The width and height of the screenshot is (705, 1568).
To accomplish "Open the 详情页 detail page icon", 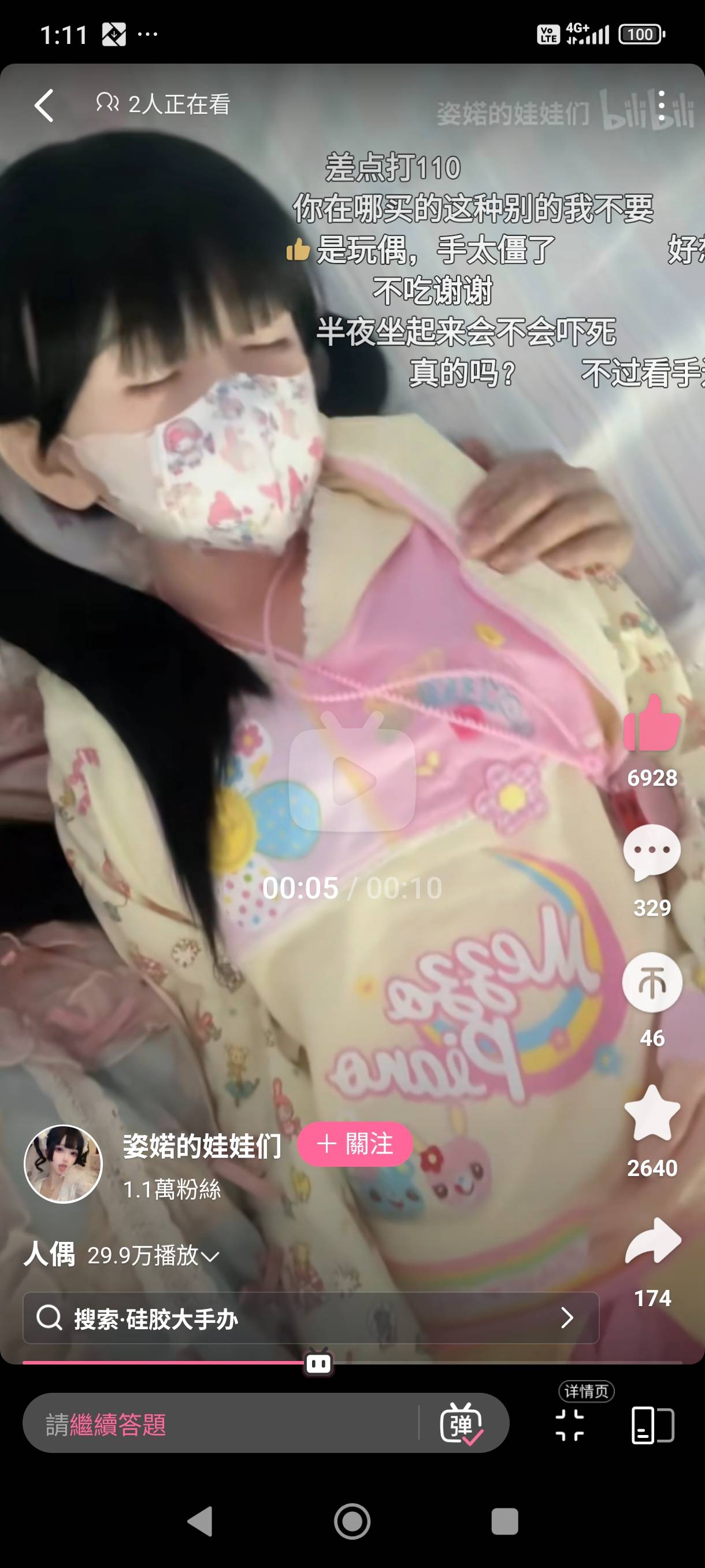I will (x=570, y=1425).
